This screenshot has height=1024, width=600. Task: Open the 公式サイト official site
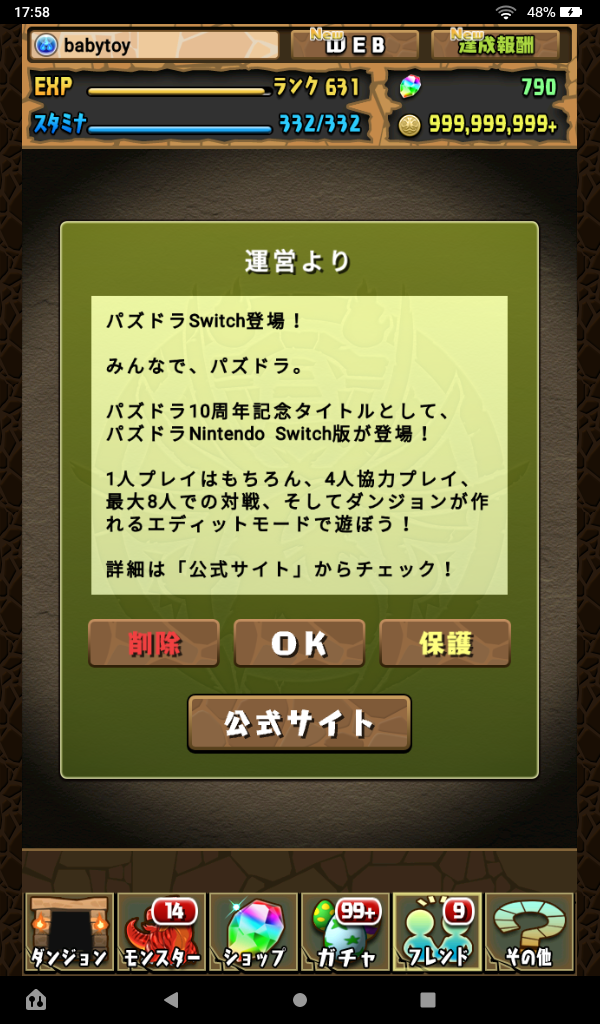coord(299,723)
